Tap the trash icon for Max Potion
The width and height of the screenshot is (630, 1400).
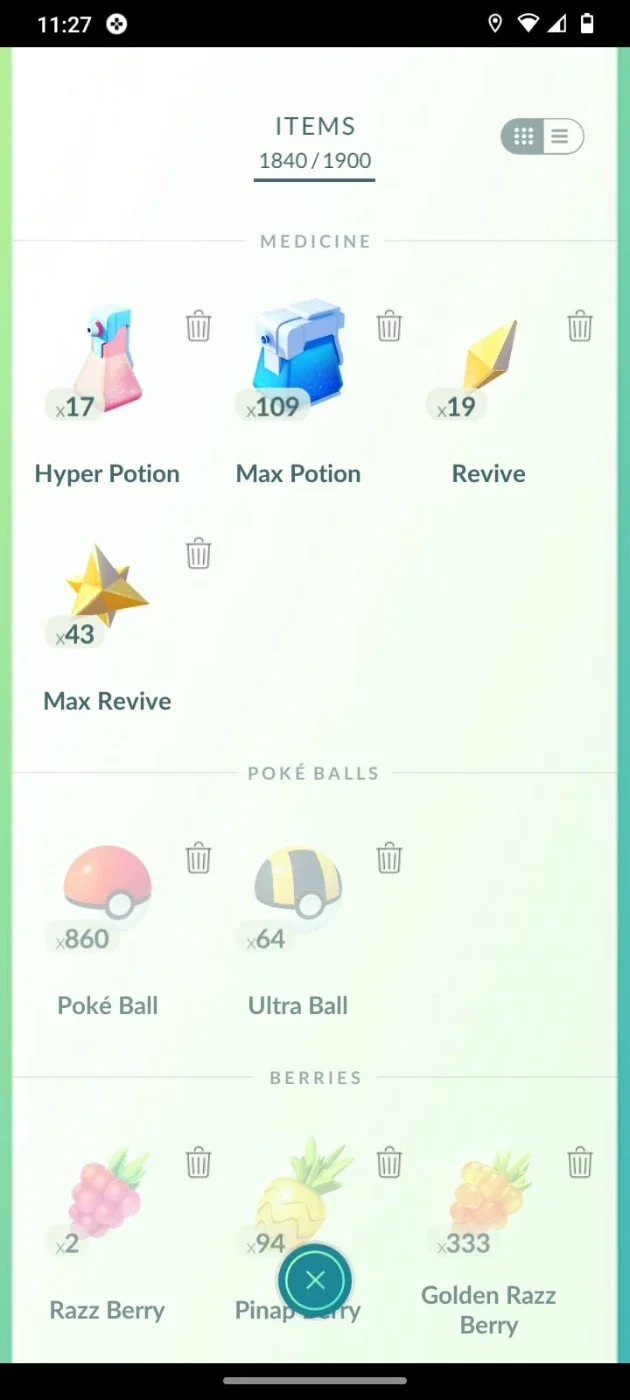pos(389,326)
